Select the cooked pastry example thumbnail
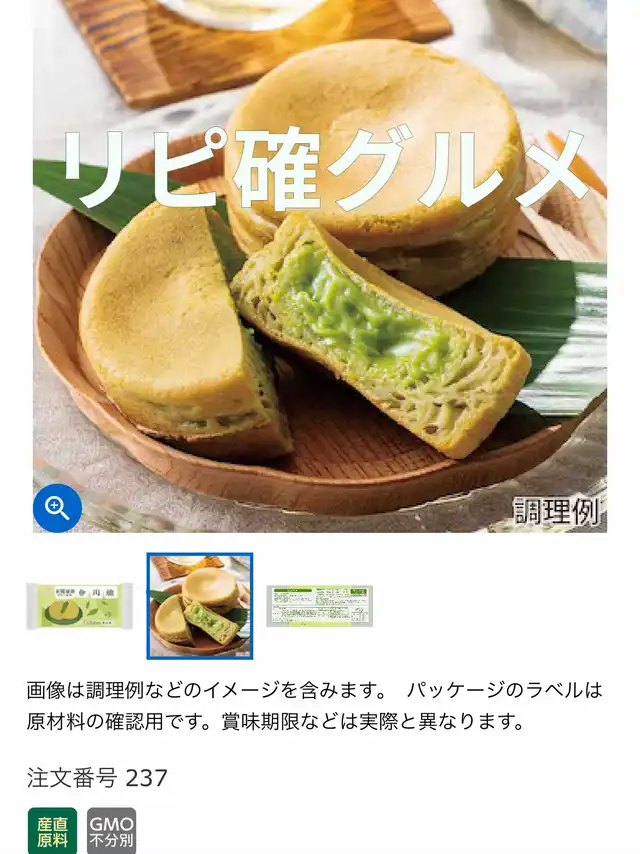This screenshot has width=640, height=854. coord(200,606)
